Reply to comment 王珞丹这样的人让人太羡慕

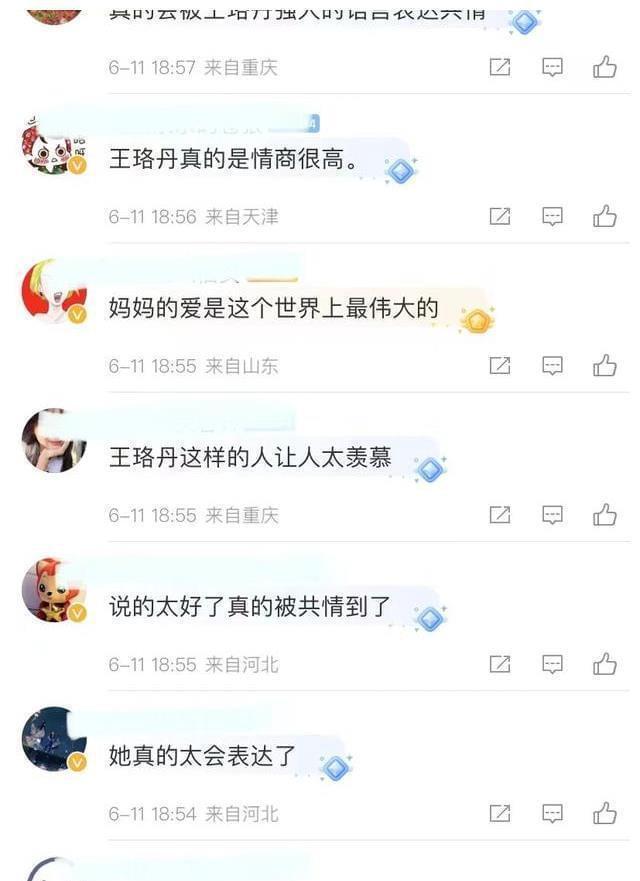(x=552, y=515)
